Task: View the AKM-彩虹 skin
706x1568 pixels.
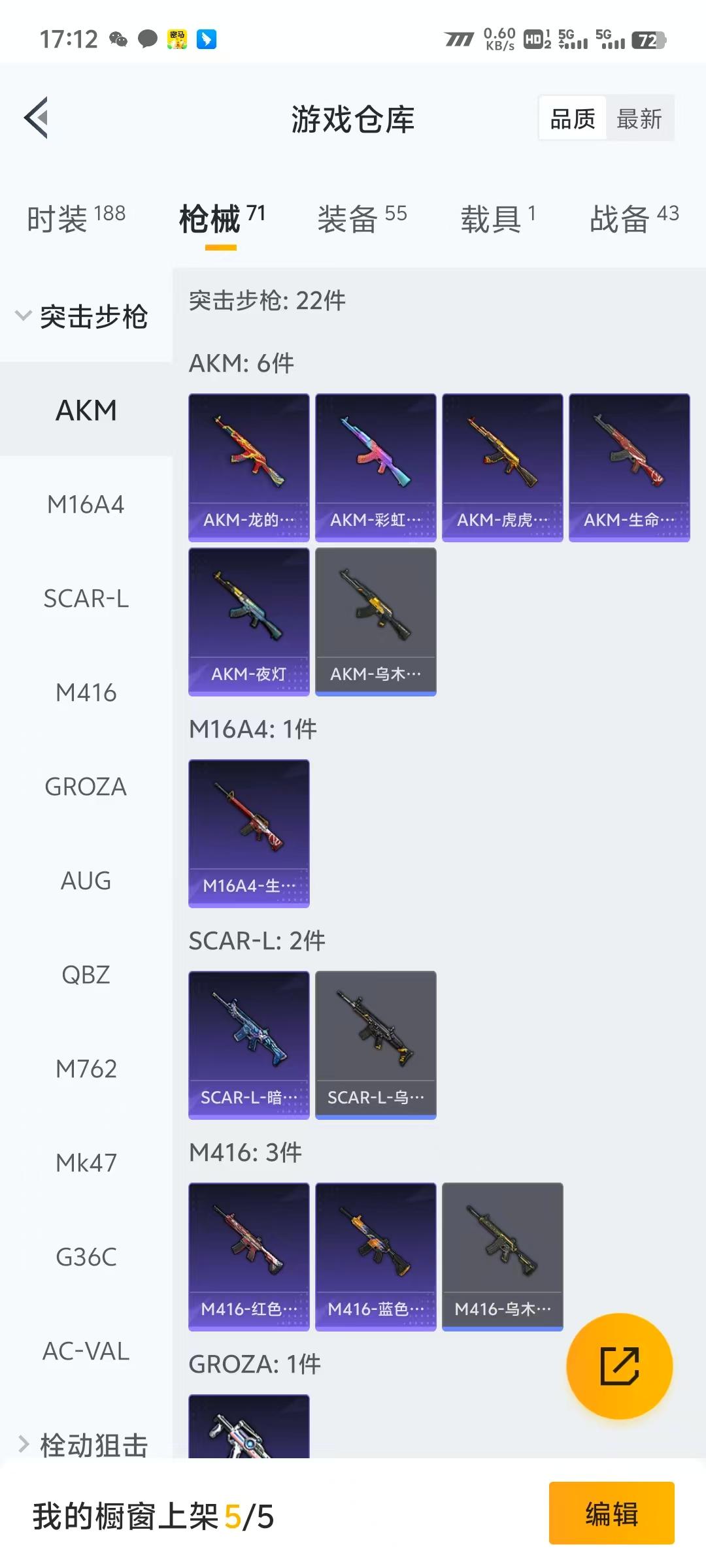Action: click(x=376, y=467)
